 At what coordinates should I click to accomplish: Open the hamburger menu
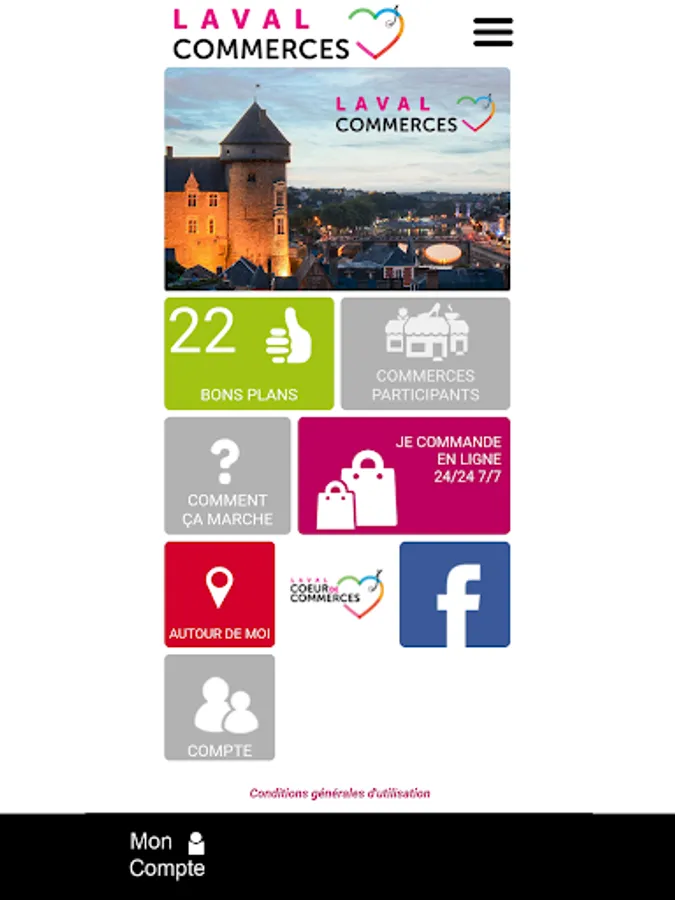[x=493, y=32]
